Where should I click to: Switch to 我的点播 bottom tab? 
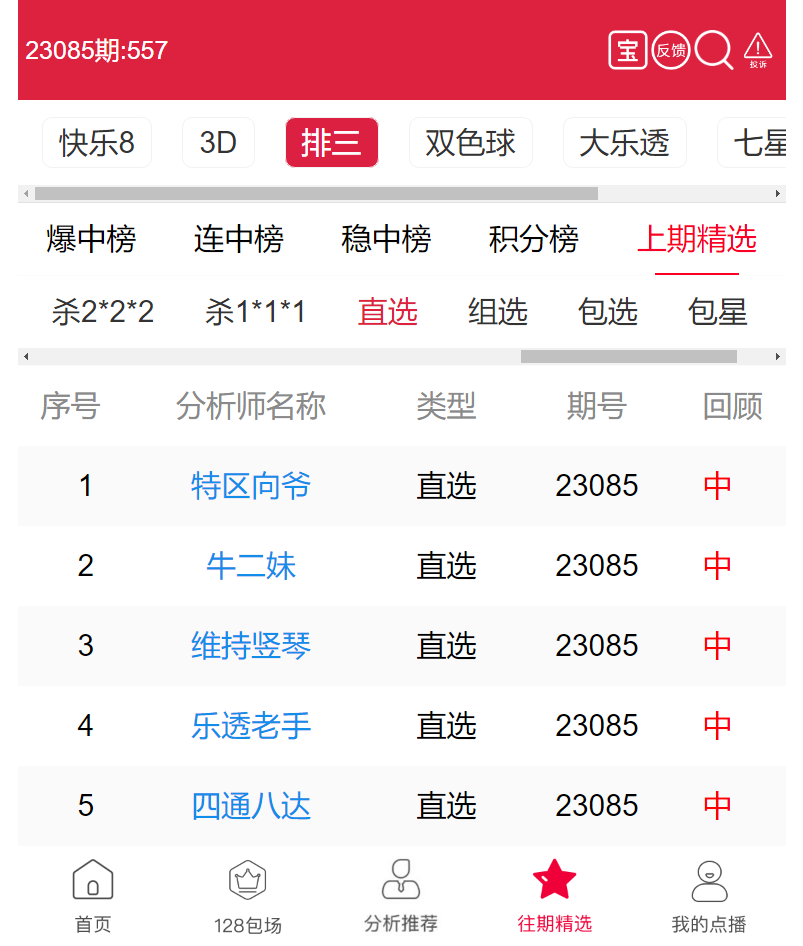pos(709,896)
